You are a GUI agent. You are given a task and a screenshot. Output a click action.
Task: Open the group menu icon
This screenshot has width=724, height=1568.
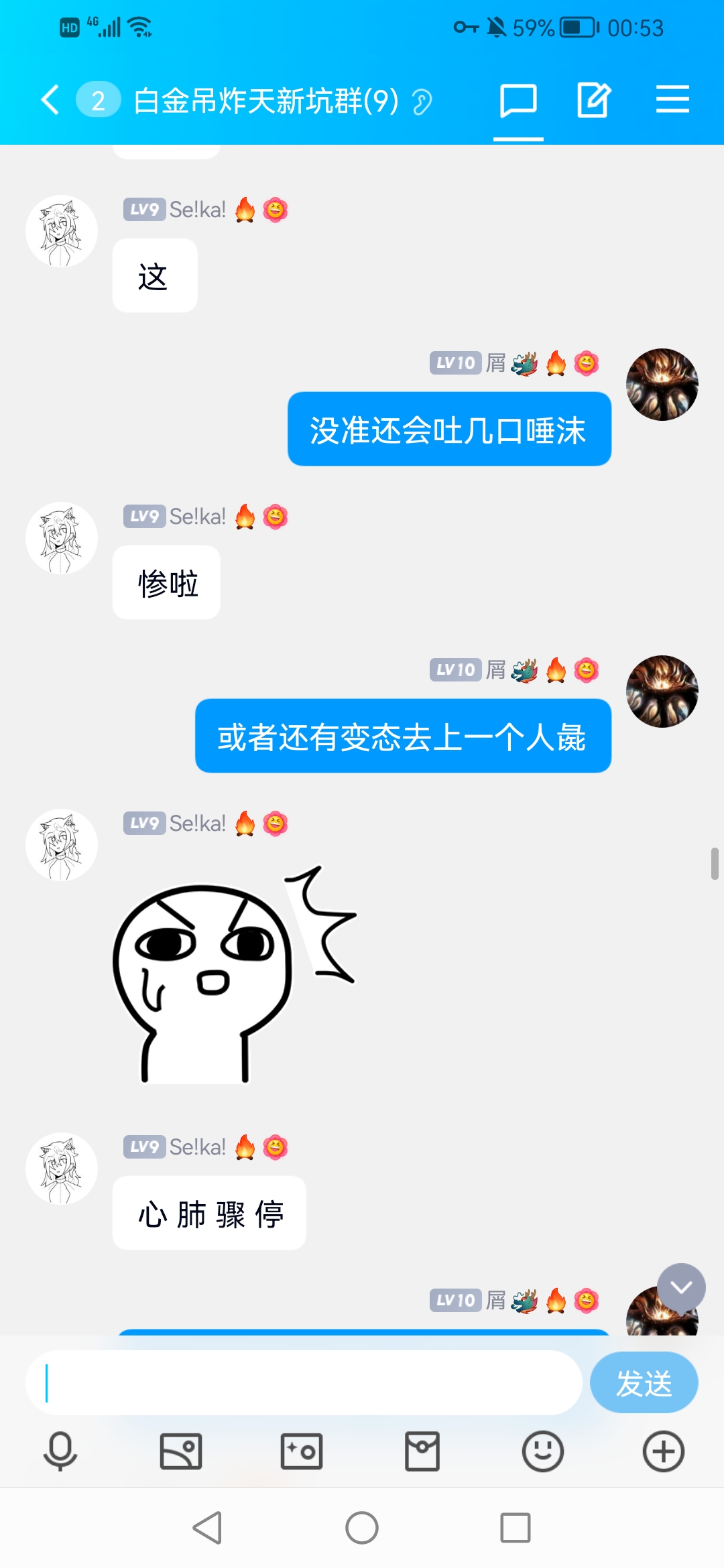[x=672, y=101]
